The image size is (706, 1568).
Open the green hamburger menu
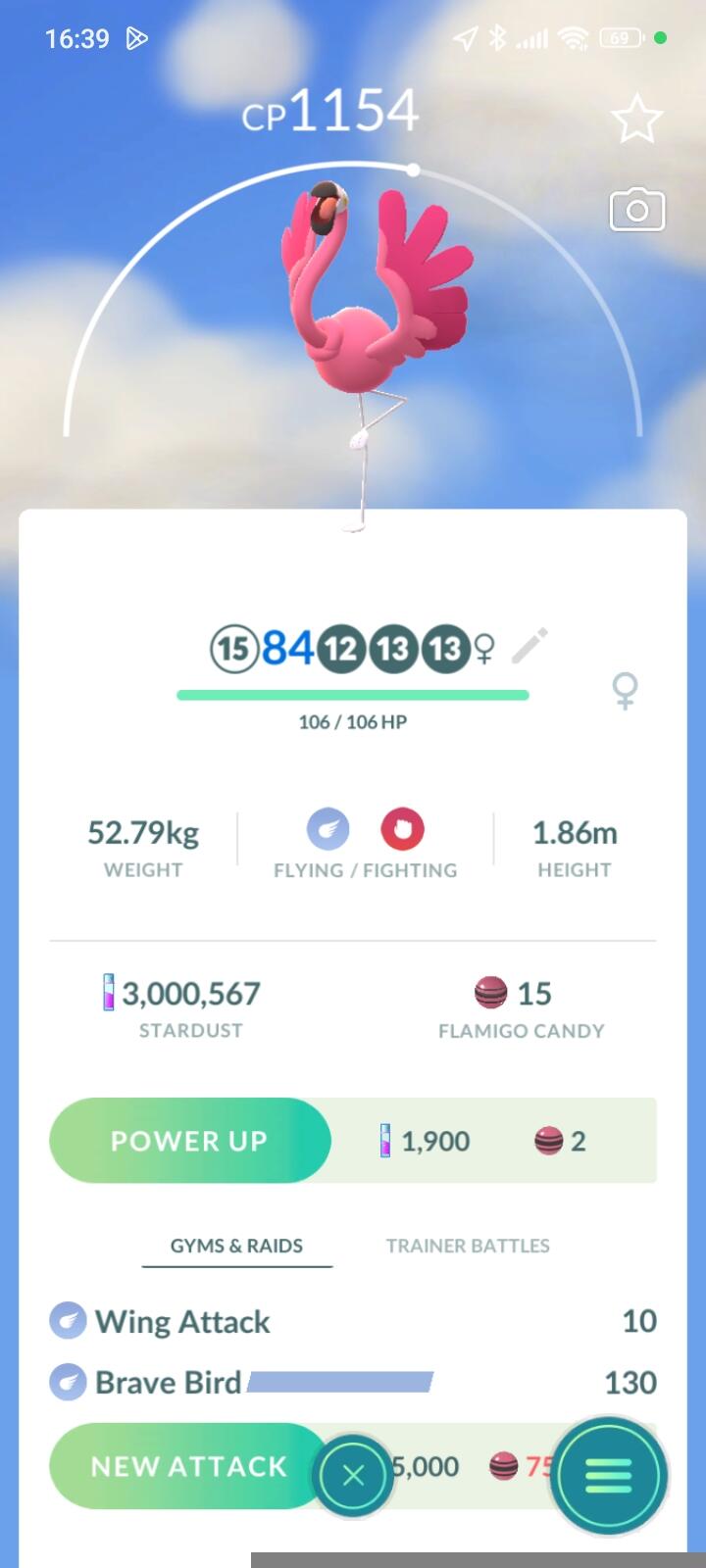608,1475
